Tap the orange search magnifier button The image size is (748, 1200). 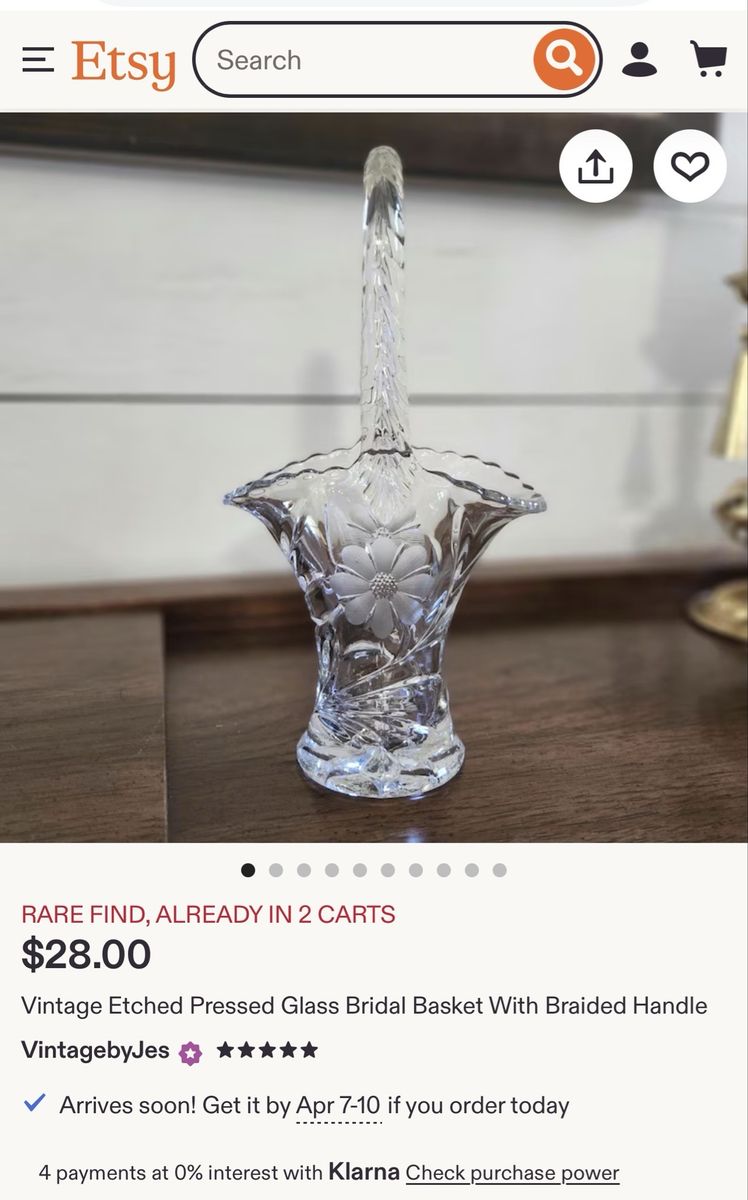pos(565,60)
